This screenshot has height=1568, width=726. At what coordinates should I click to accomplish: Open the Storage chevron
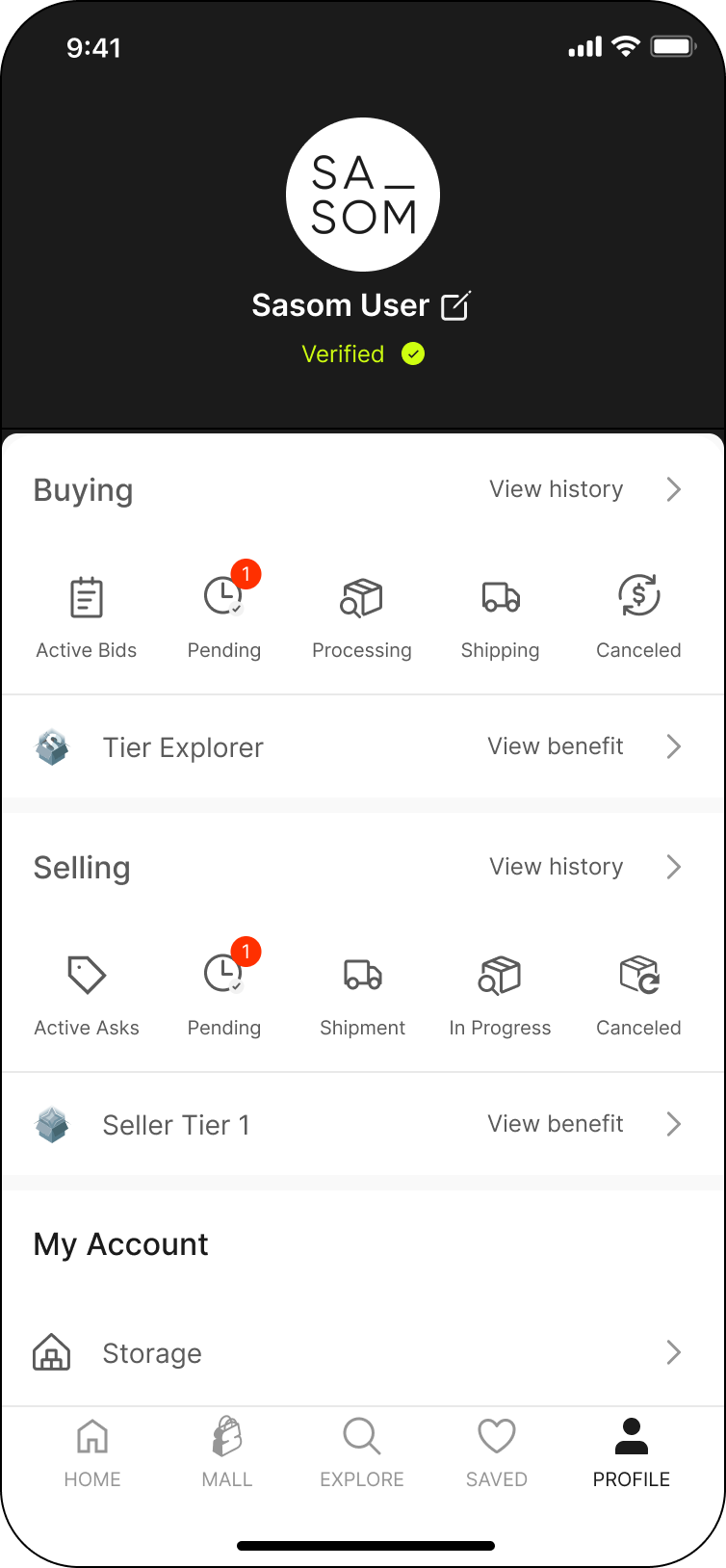(x=673, y=1352)
